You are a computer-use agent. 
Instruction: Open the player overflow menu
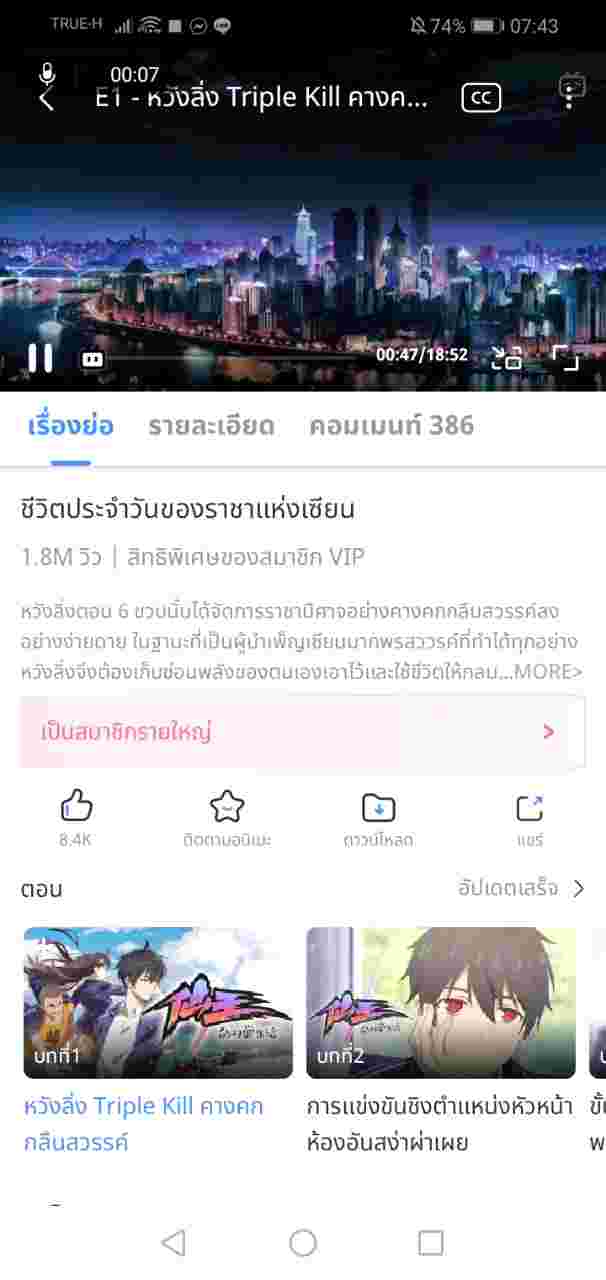571,93
